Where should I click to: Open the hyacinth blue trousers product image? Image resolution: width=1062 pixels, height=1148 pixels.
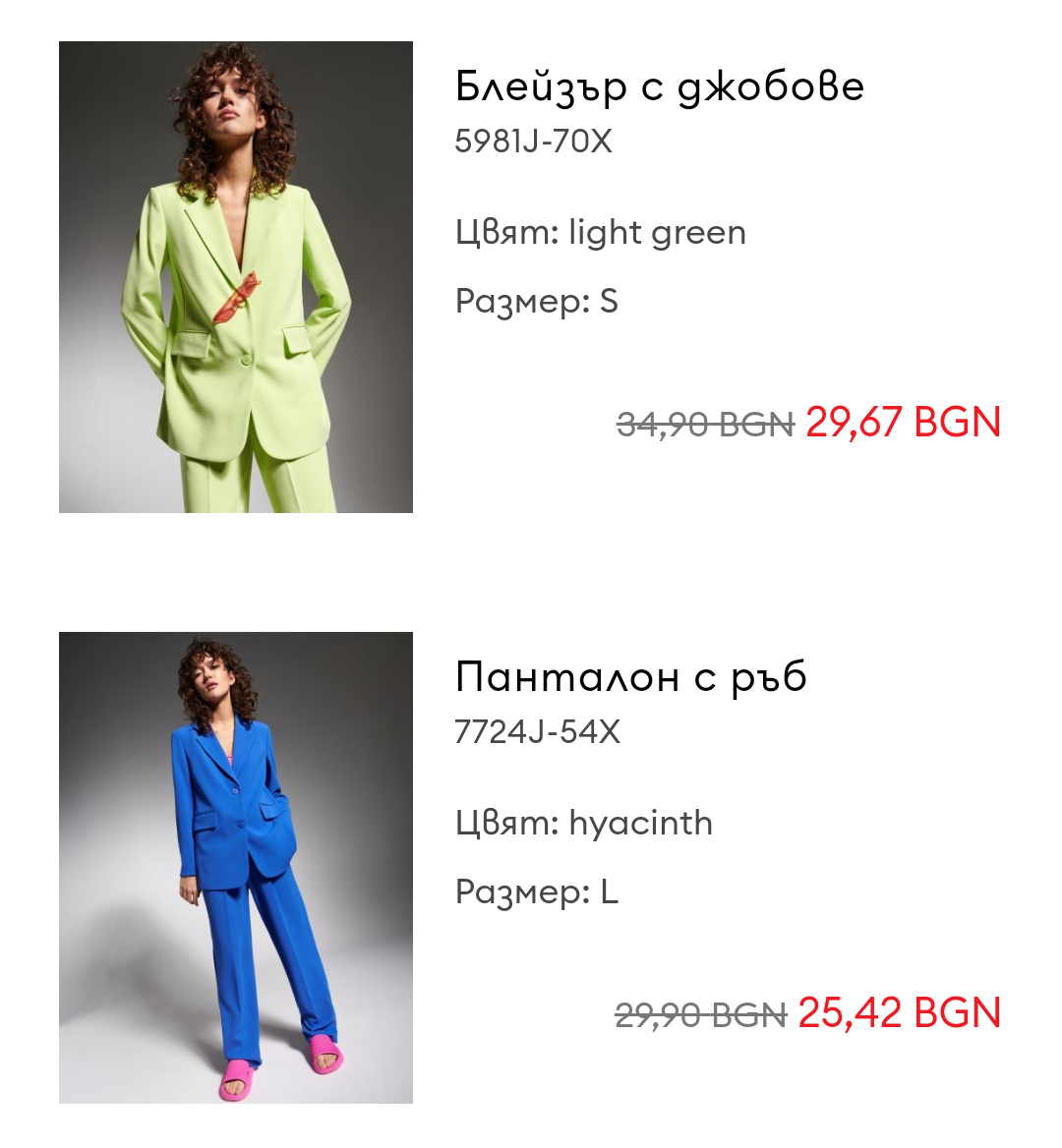[236, 867]
